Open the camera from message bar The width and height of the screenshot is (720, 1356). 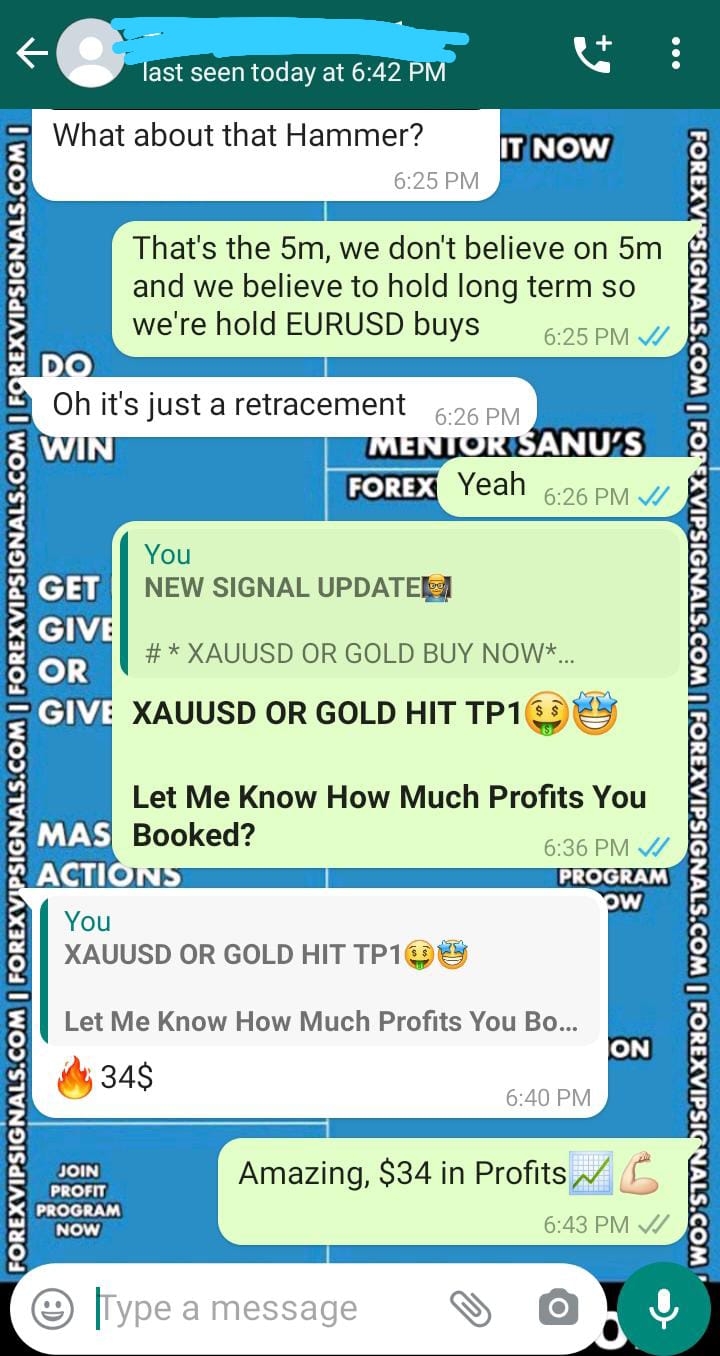pos(557,1307)
